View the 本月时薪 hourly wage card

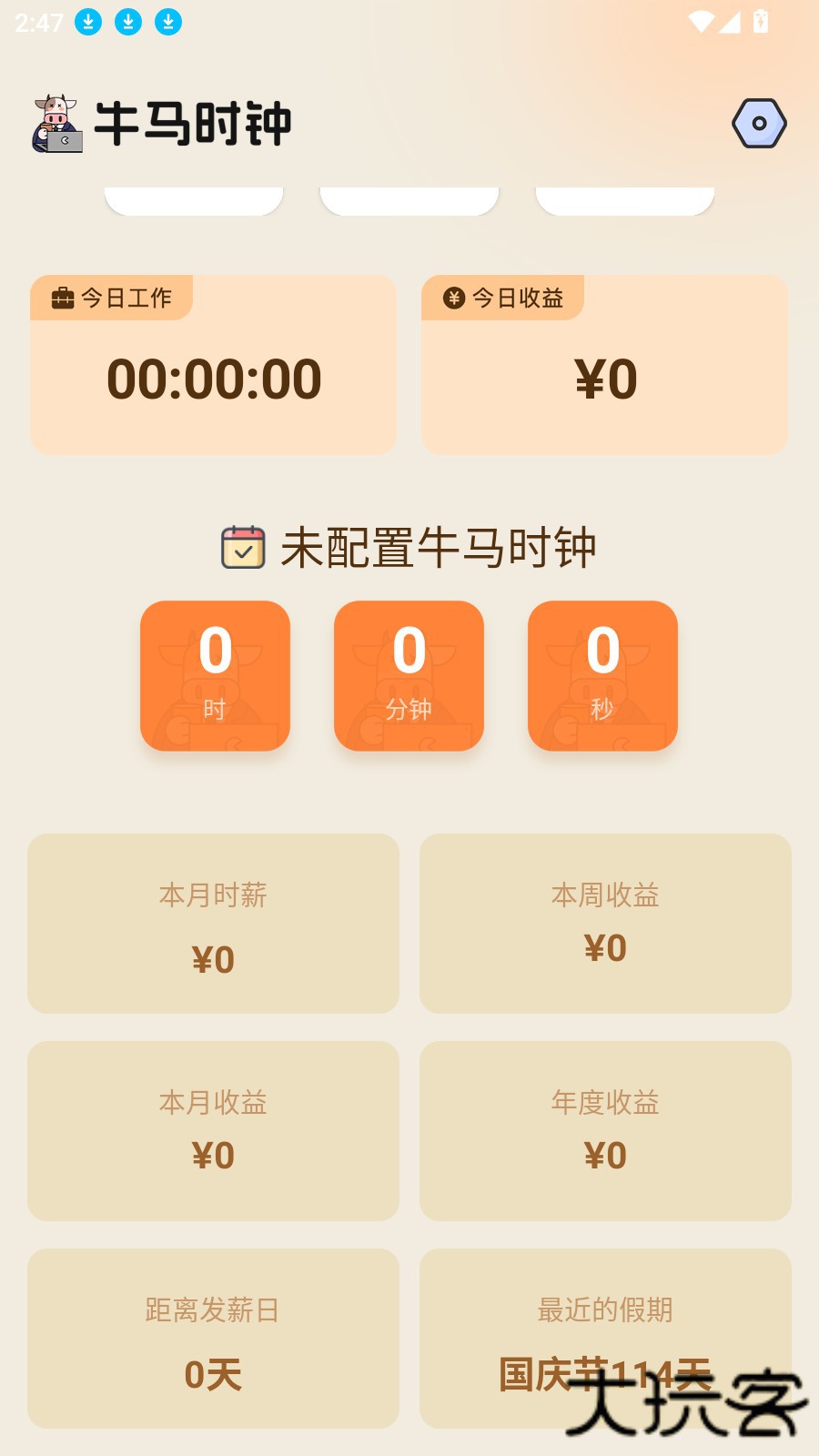click(x=213, y=924)
